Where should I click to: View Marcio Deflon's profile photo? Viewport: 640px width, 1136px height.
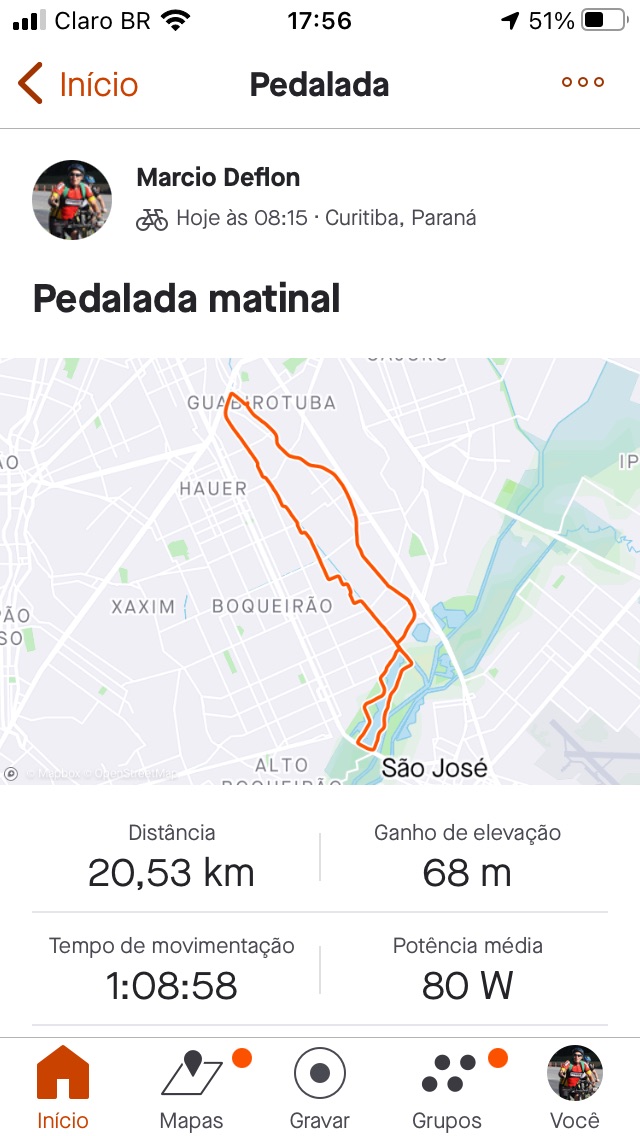pyautogui.click(x=72, y=200)
